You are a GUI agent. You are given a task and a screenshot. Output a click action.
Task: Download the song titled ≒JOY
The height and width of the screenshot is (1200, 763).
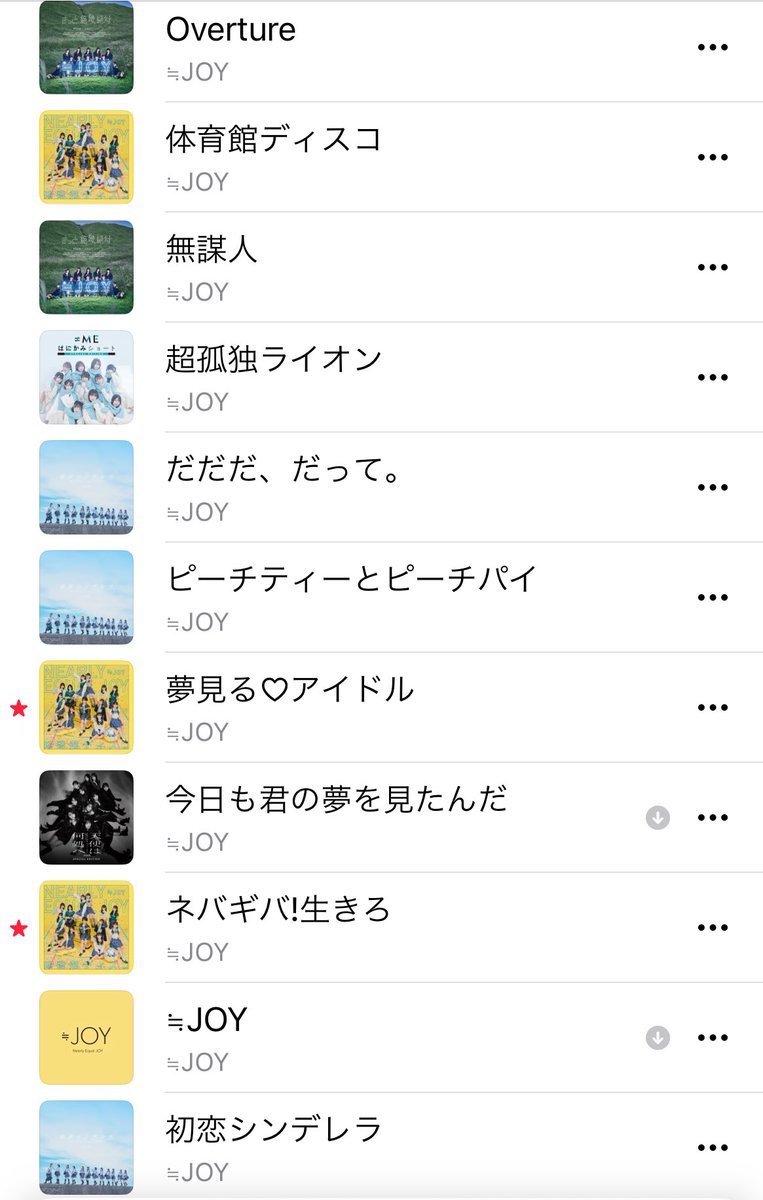657,1038
